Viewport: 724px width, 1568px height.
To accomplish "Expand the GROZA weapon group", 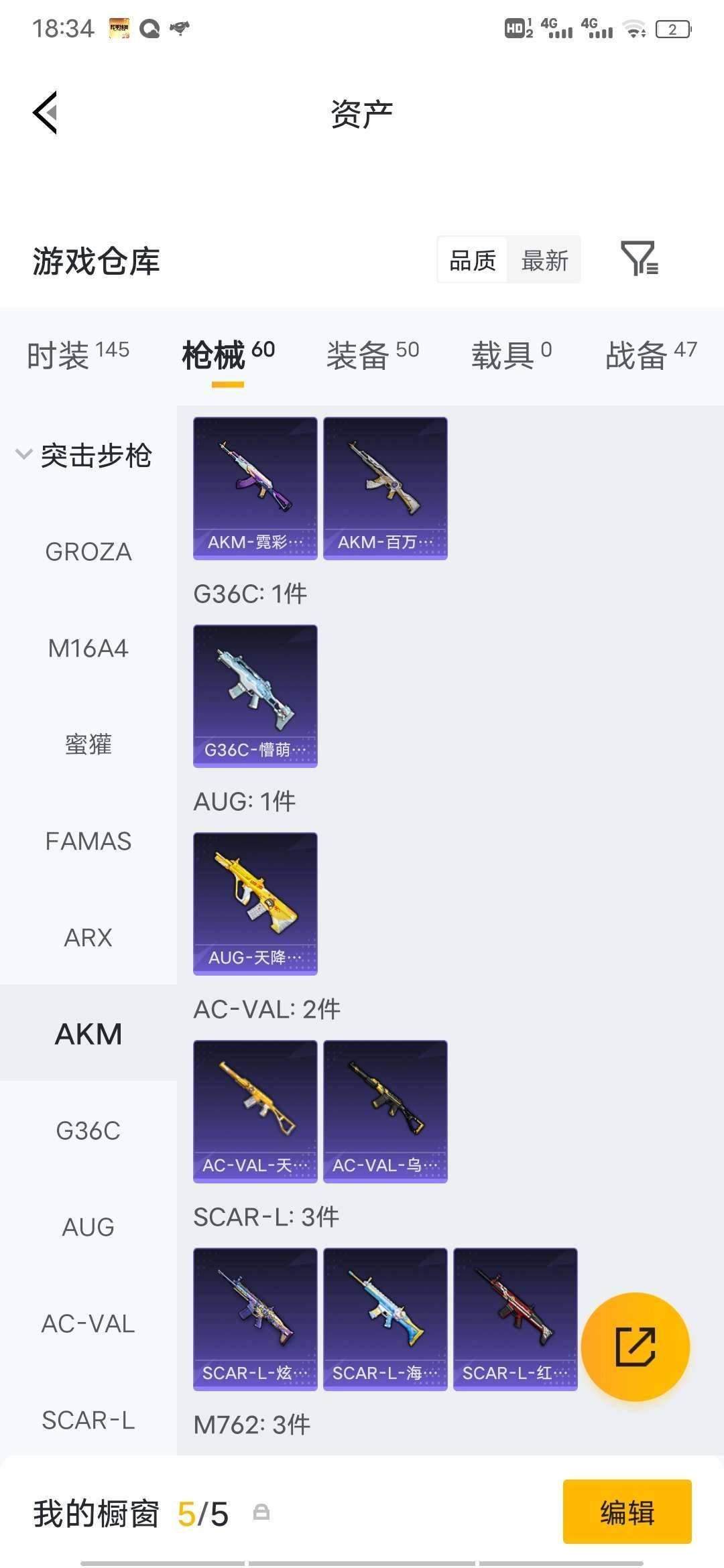I will (88, 552).
